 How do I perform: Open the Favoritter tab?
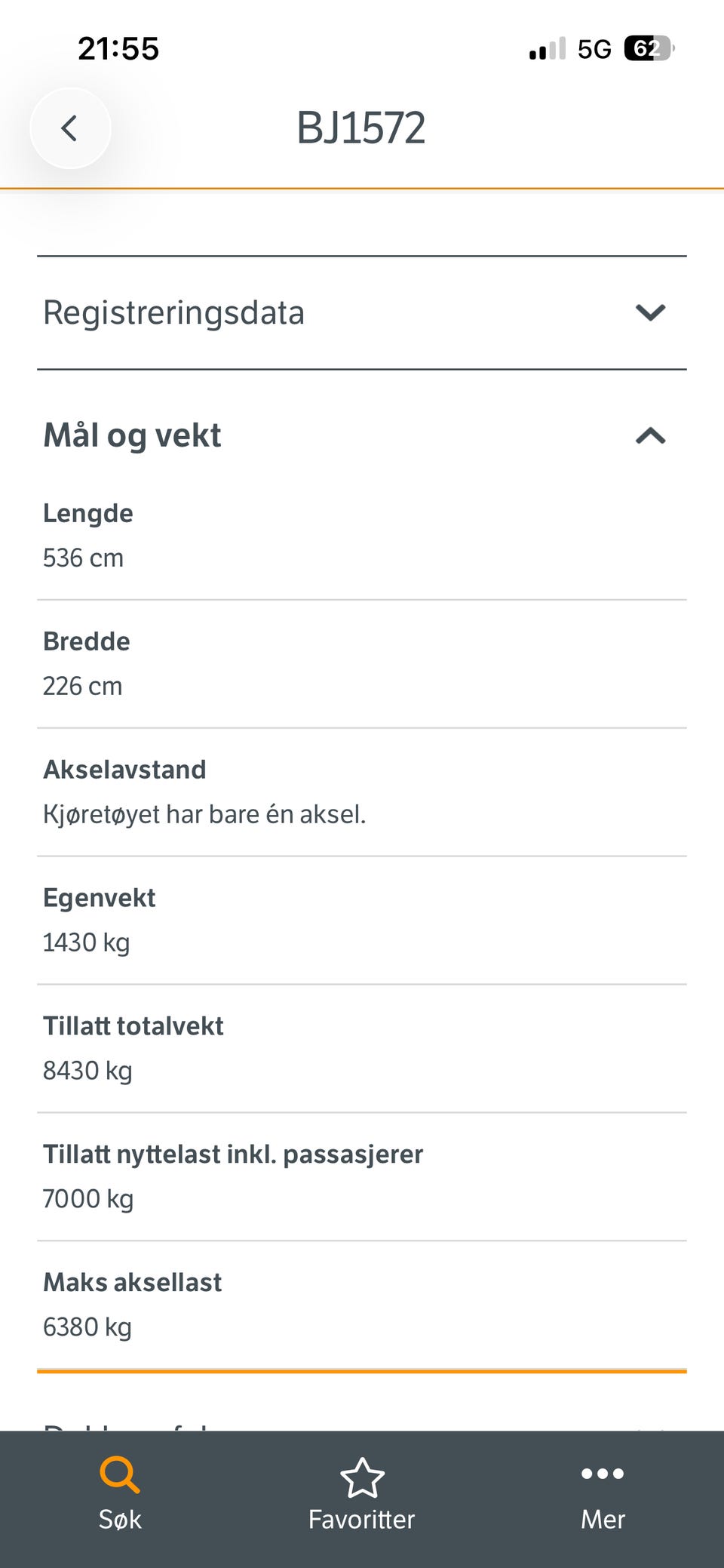[x=362, y=1494]
